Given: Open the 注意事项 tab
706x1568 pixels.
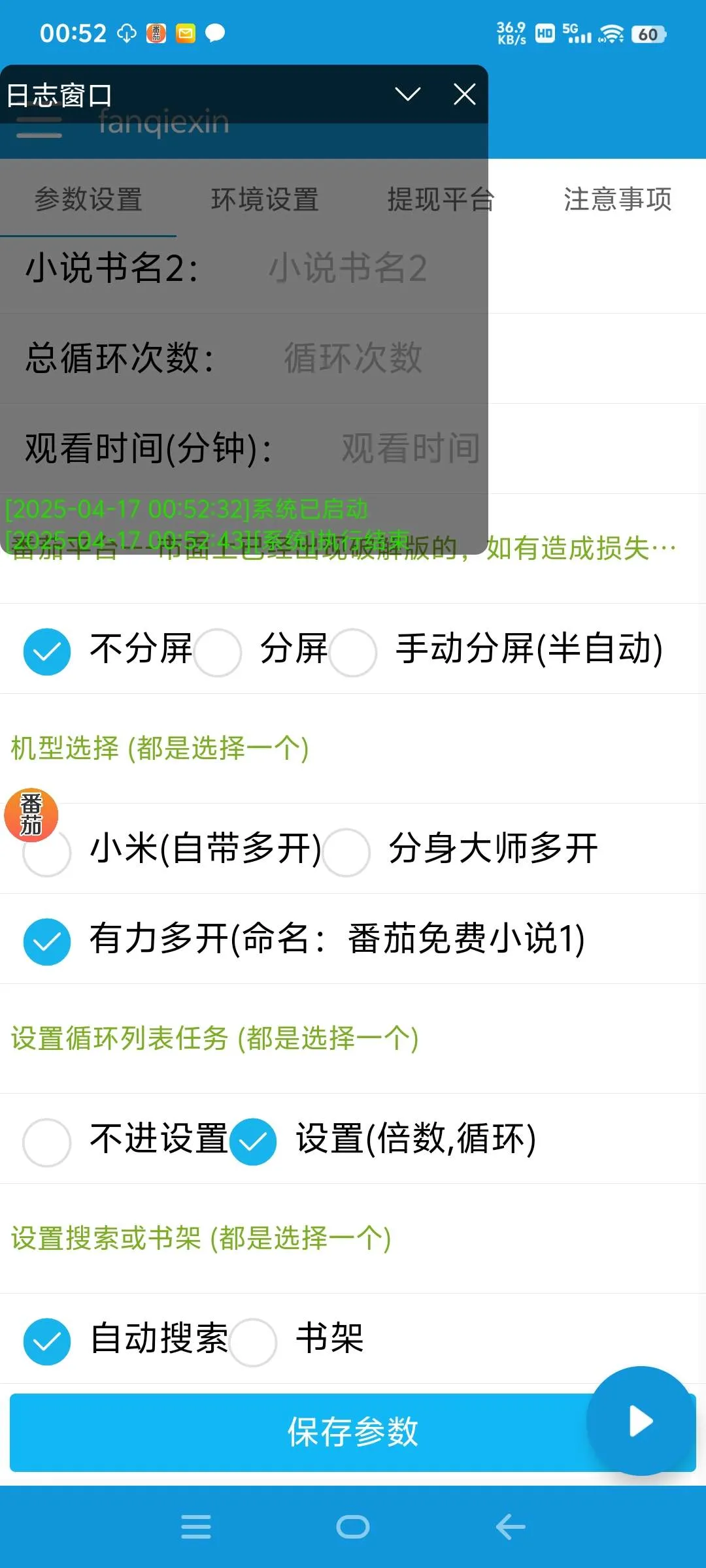Looking at the screenshot, I should pyautogui.click(x=617, y=200).
